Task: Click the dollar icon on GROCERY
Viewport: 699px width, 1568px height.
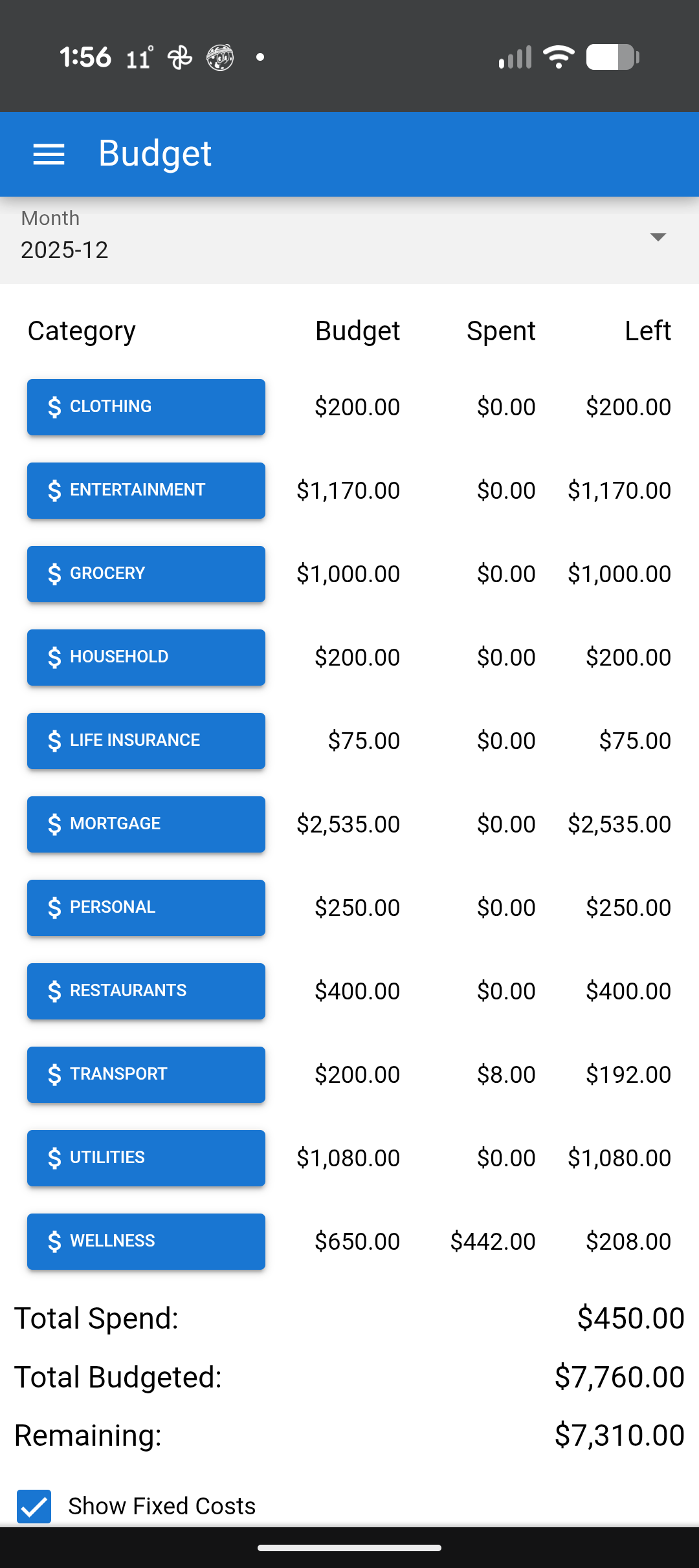Action: pyautogui.click(x=54, y=574)
